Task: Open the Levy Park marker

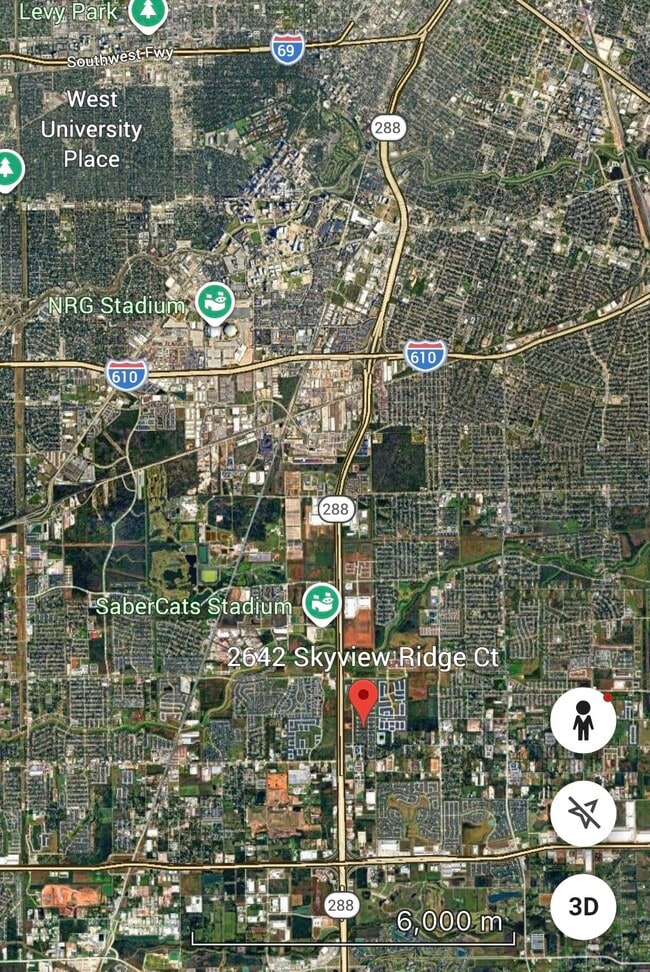Action: [x=149, y=13]
